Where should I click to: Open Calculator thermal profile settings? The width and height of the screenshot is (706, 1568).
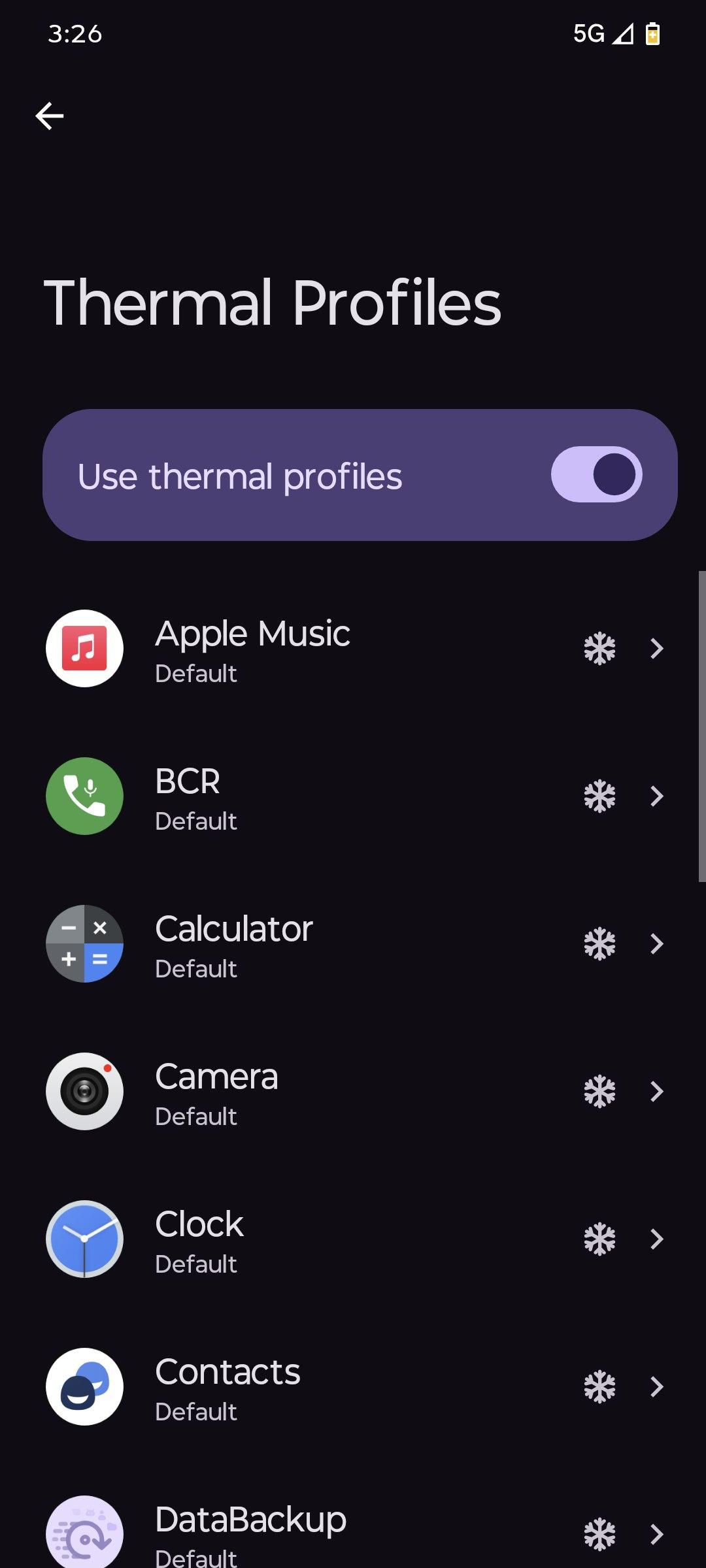[353, 944]
